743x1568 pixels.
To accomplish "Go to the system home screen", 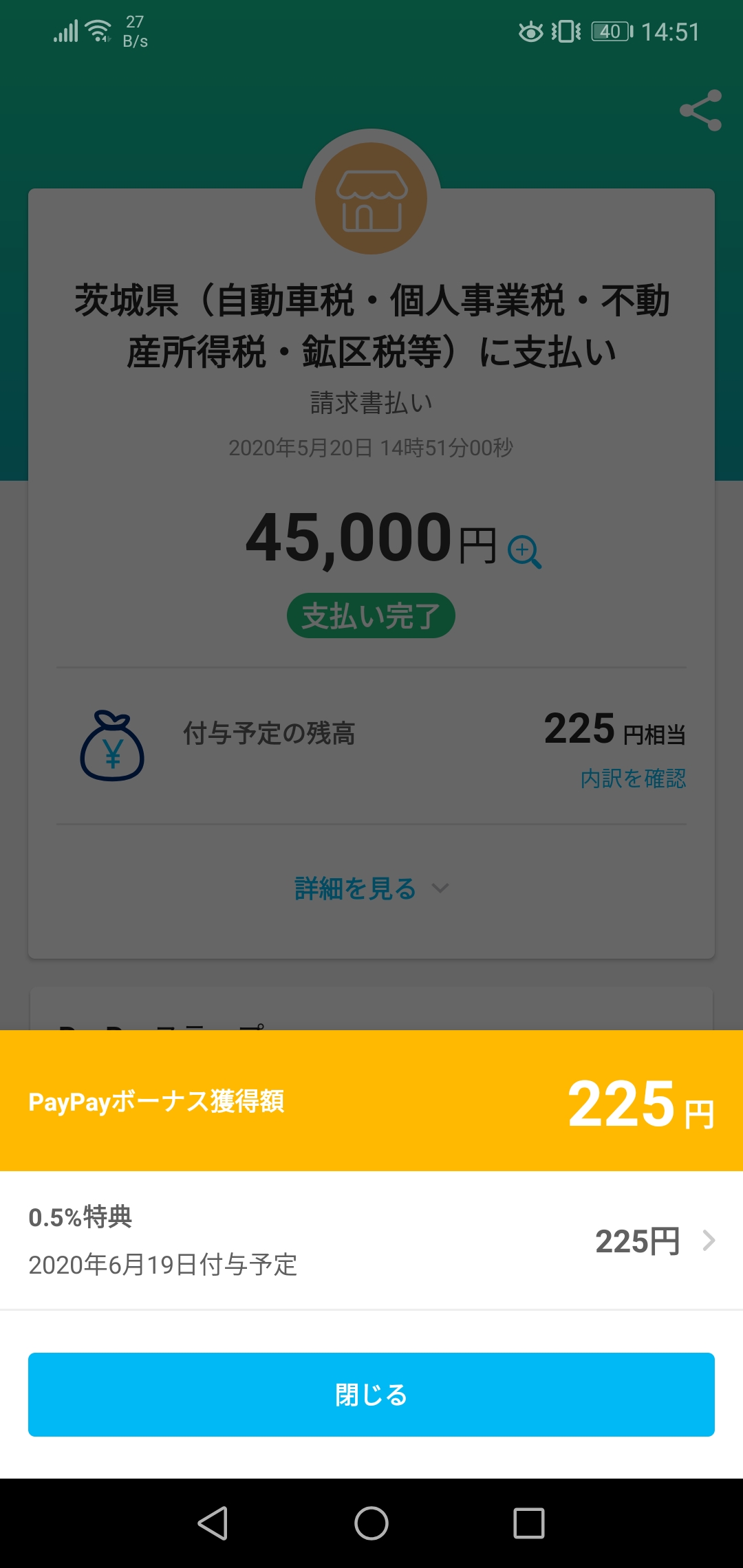I will click(x=371, y=1523).
